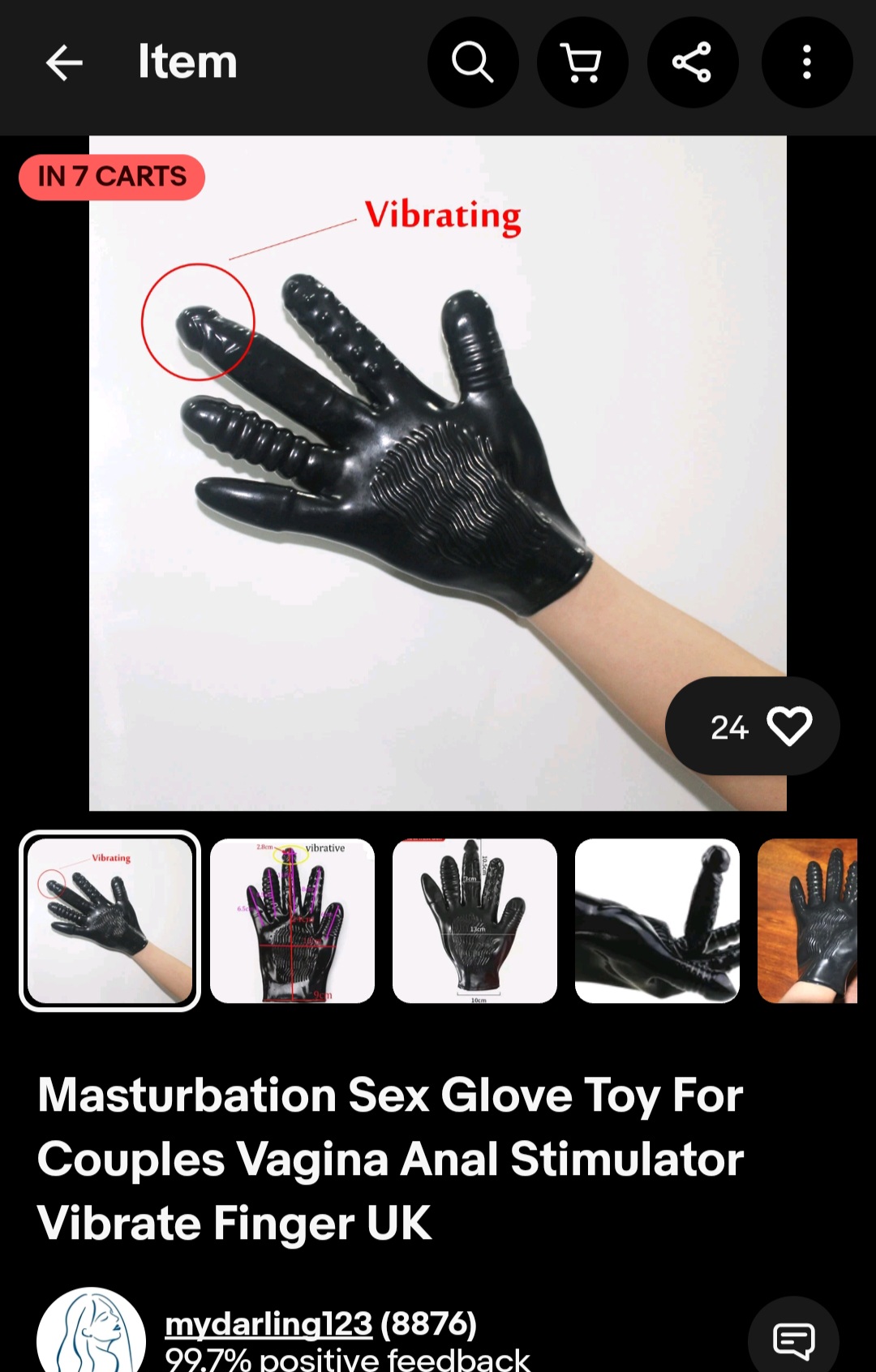Open the main product image

[x=438, y=473]
